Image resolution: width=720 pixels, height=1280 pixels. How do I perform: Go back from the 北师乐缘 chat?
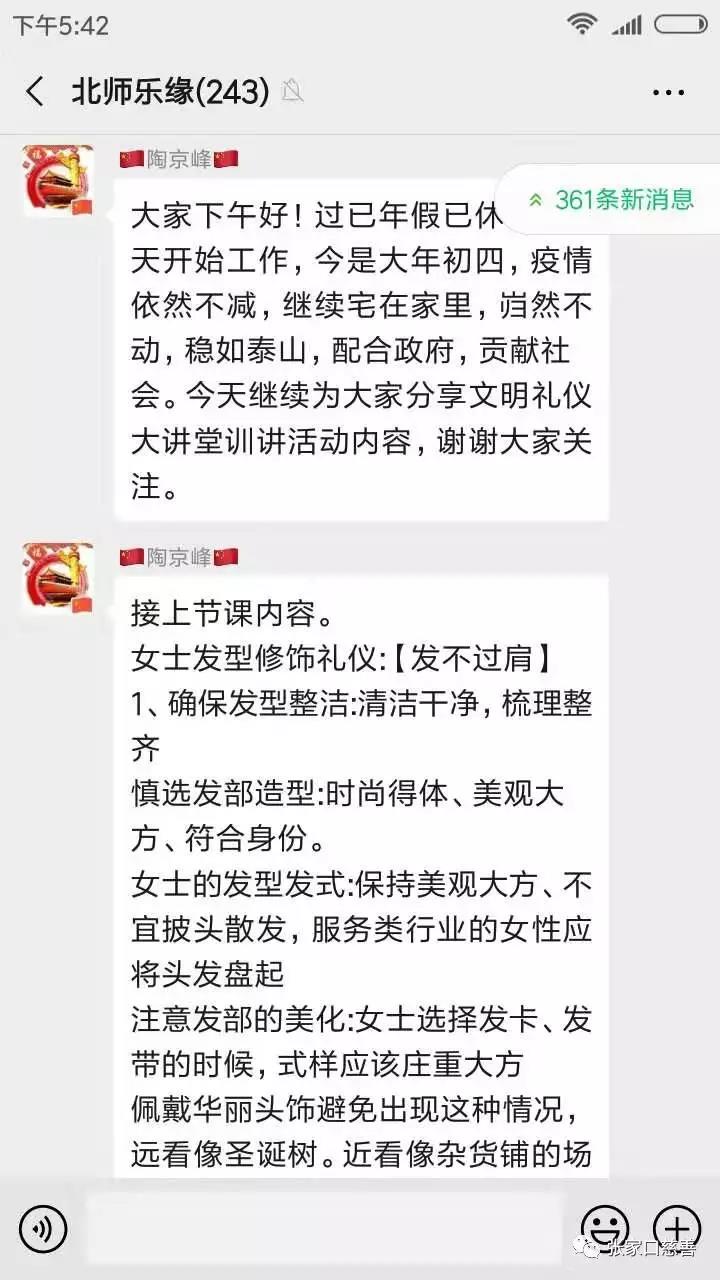point(35,92)
